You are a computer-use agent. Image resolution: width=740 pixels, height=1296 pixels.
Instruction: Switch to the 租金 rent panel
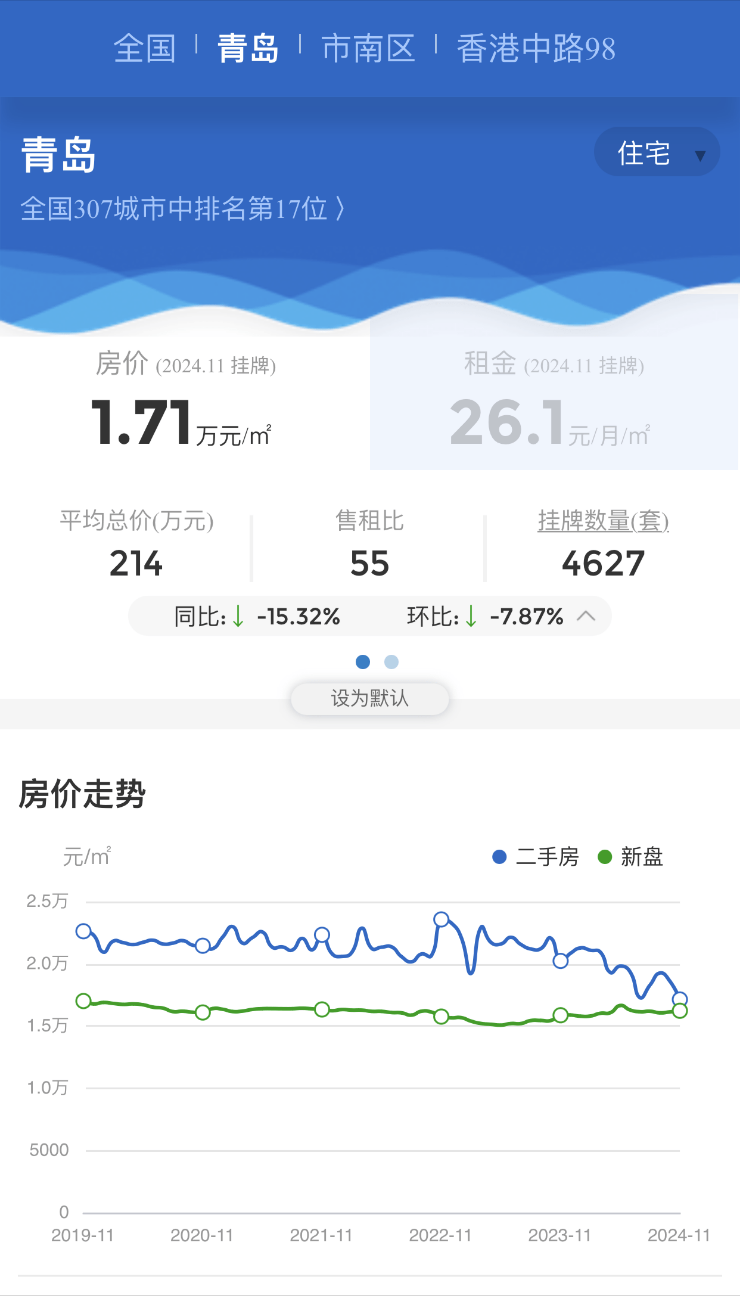554,404
